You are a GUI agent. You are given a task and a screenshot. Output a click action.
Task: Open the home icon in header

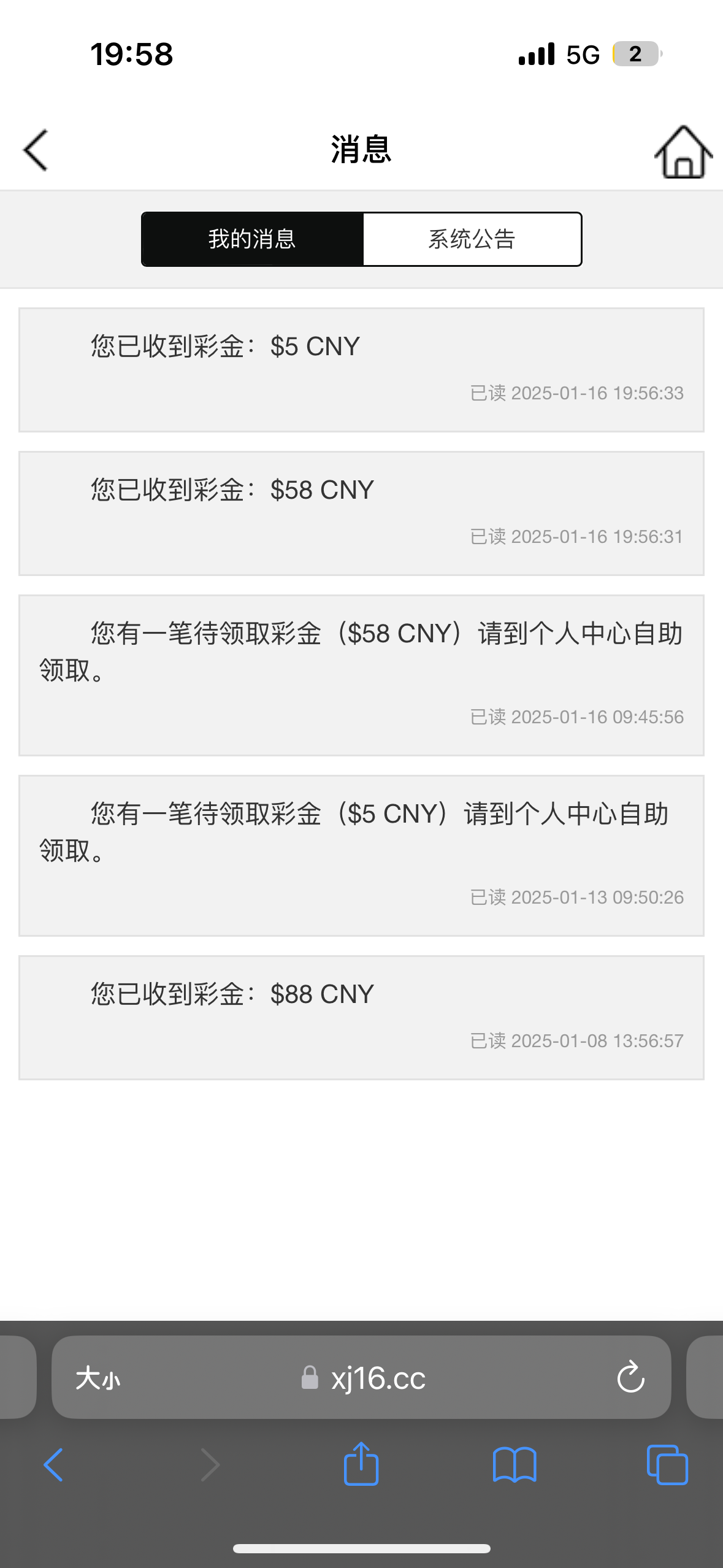[683, 152]
